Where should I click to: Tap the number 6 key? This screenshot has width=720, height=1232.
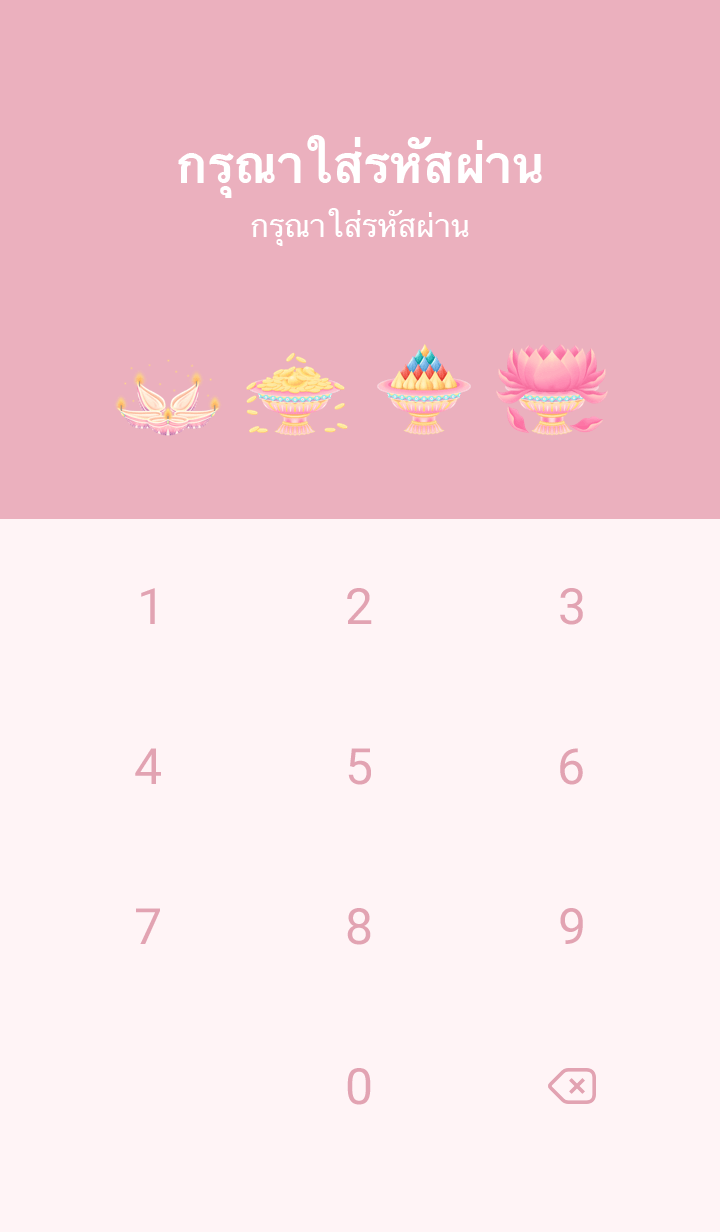571,767
